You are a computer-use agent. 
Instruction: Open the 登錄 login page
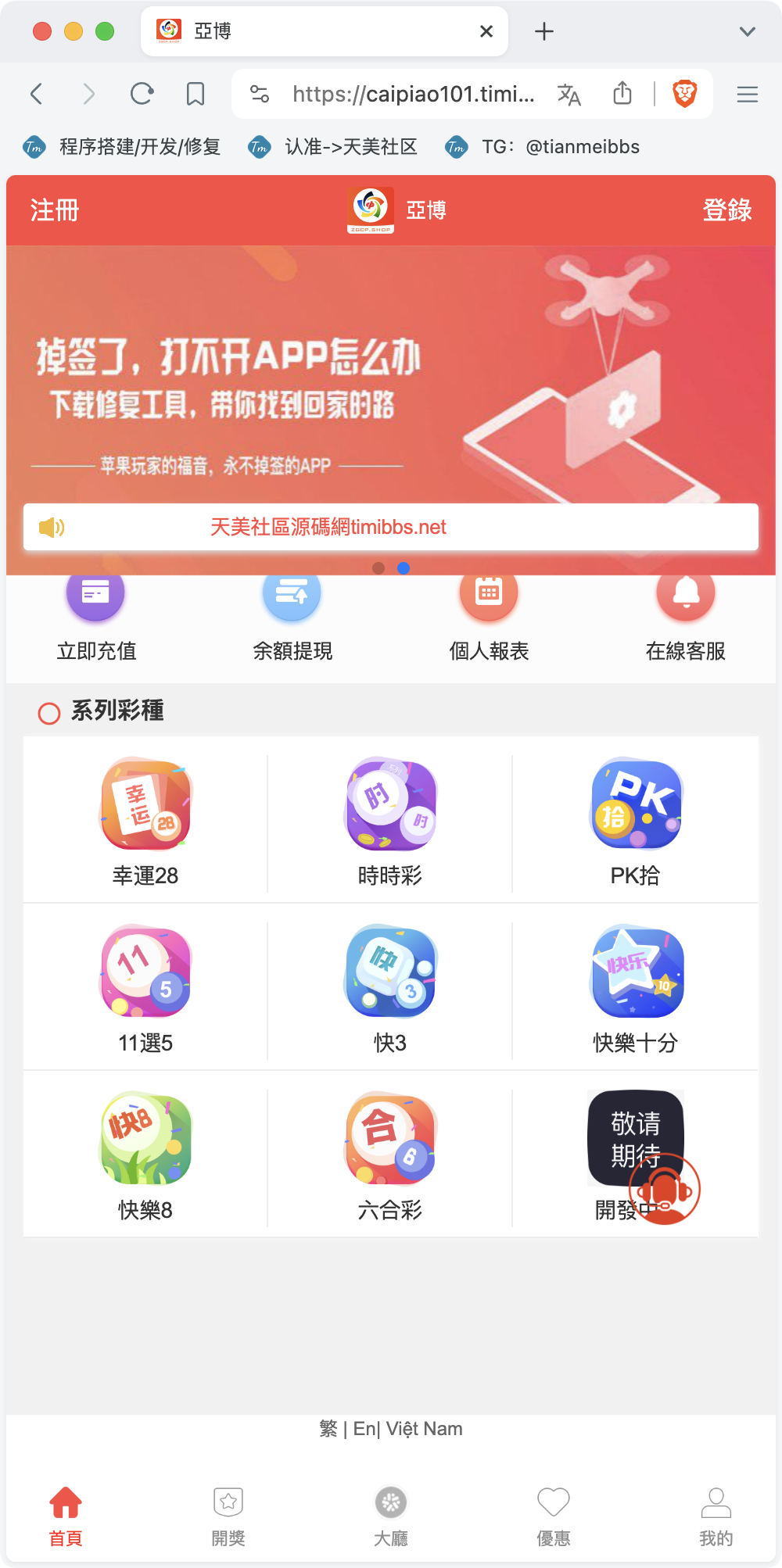(727, 210)
